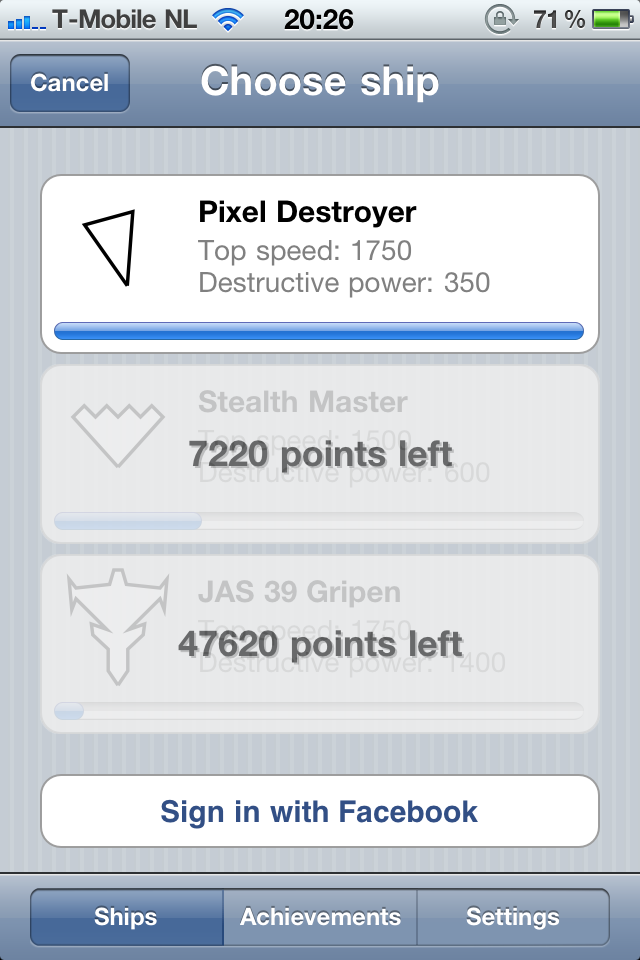Open the Achievements tab
This screenshot has height=960, width=640.
coord(320,917)
